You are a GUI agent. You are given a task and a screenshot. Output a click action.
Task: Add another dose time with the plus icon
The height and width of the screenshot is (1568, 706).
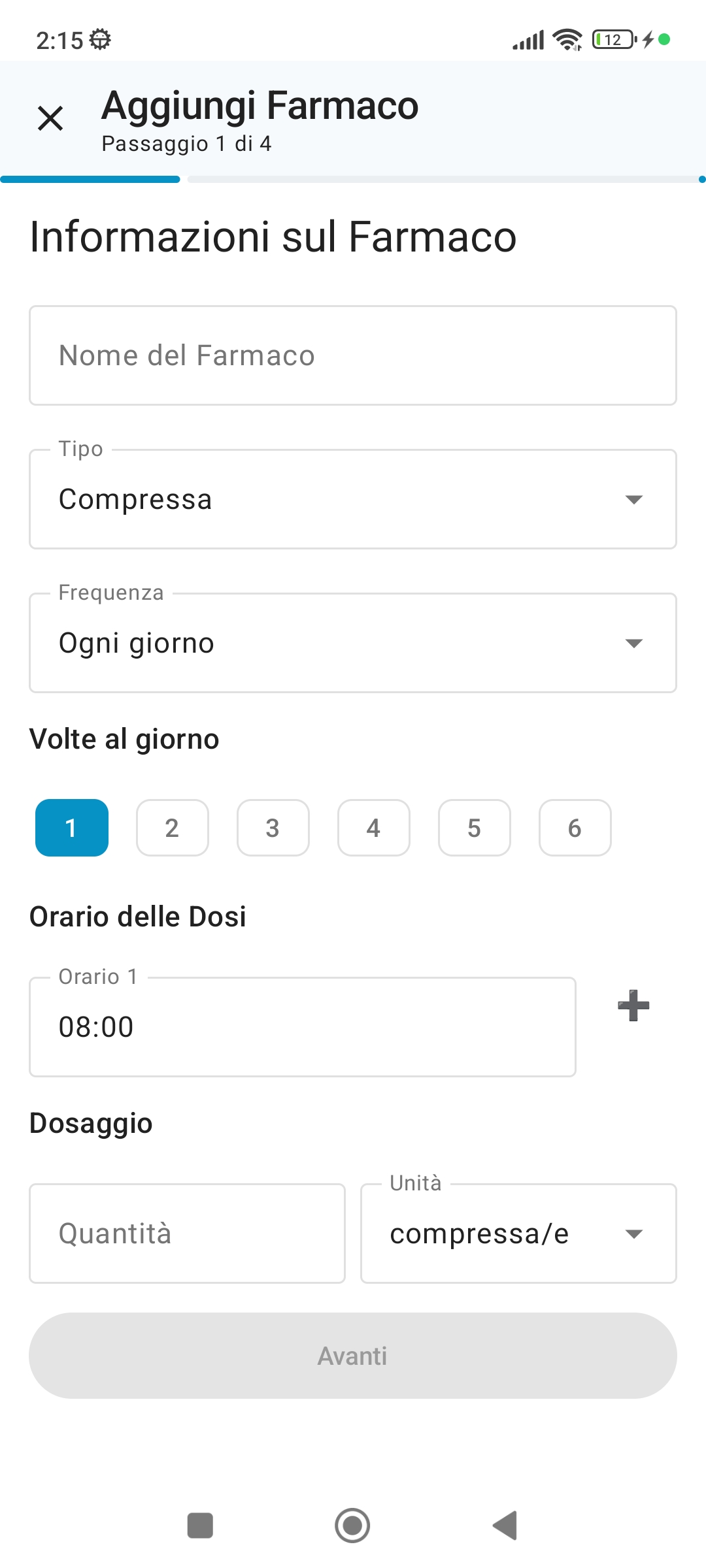tap(632, 1006)
